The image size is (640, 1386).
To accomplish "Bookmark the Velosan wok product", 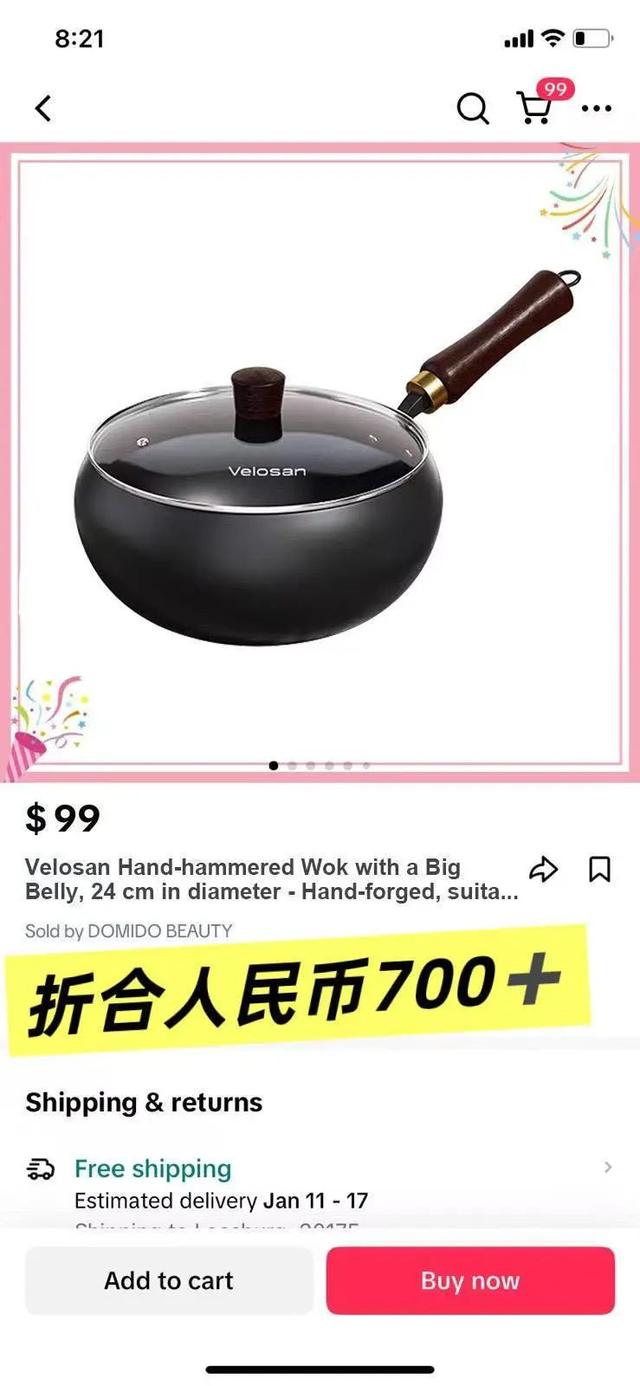I will [x=599, y=869].
